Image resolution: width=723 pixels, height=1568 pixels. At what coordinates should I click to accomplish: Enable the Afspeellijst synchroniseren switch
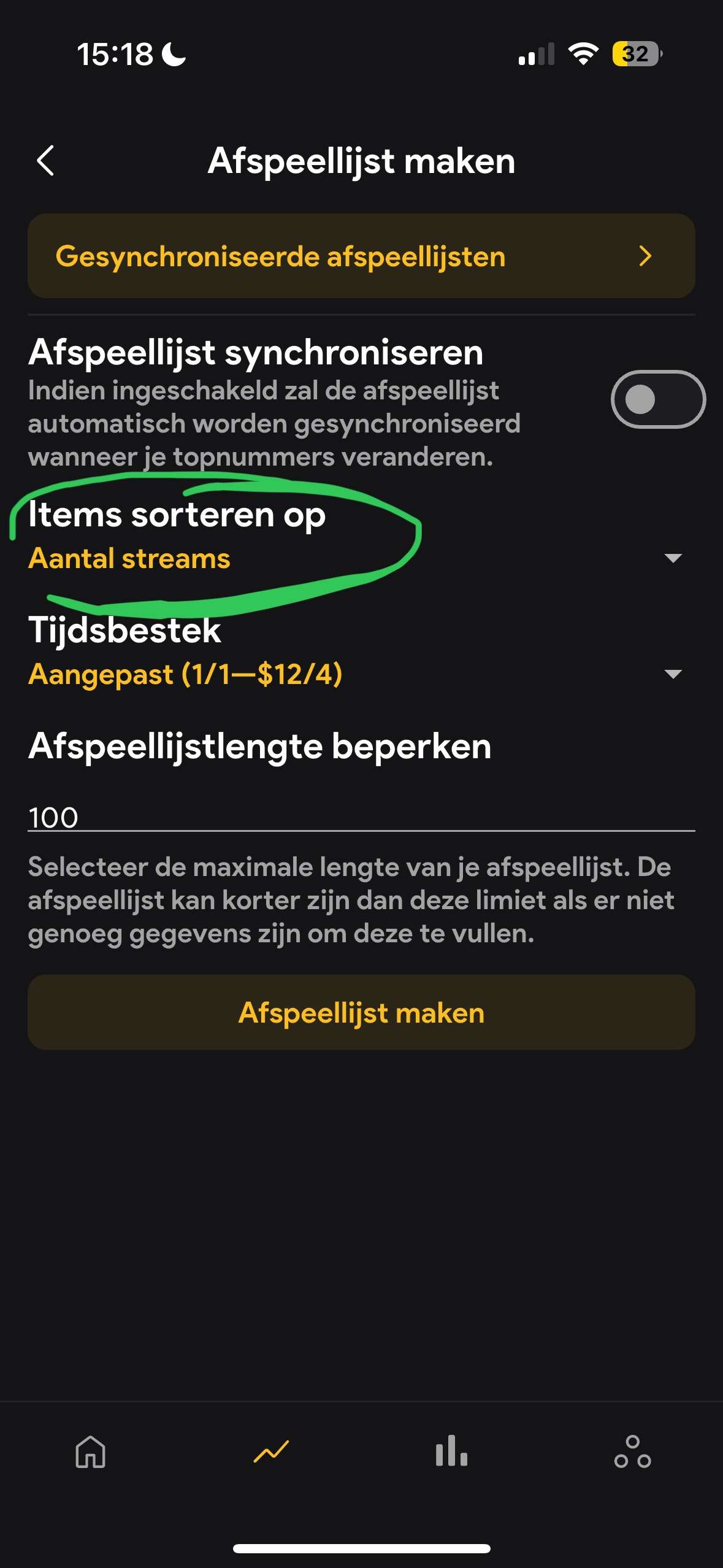[x=658, y=399]
